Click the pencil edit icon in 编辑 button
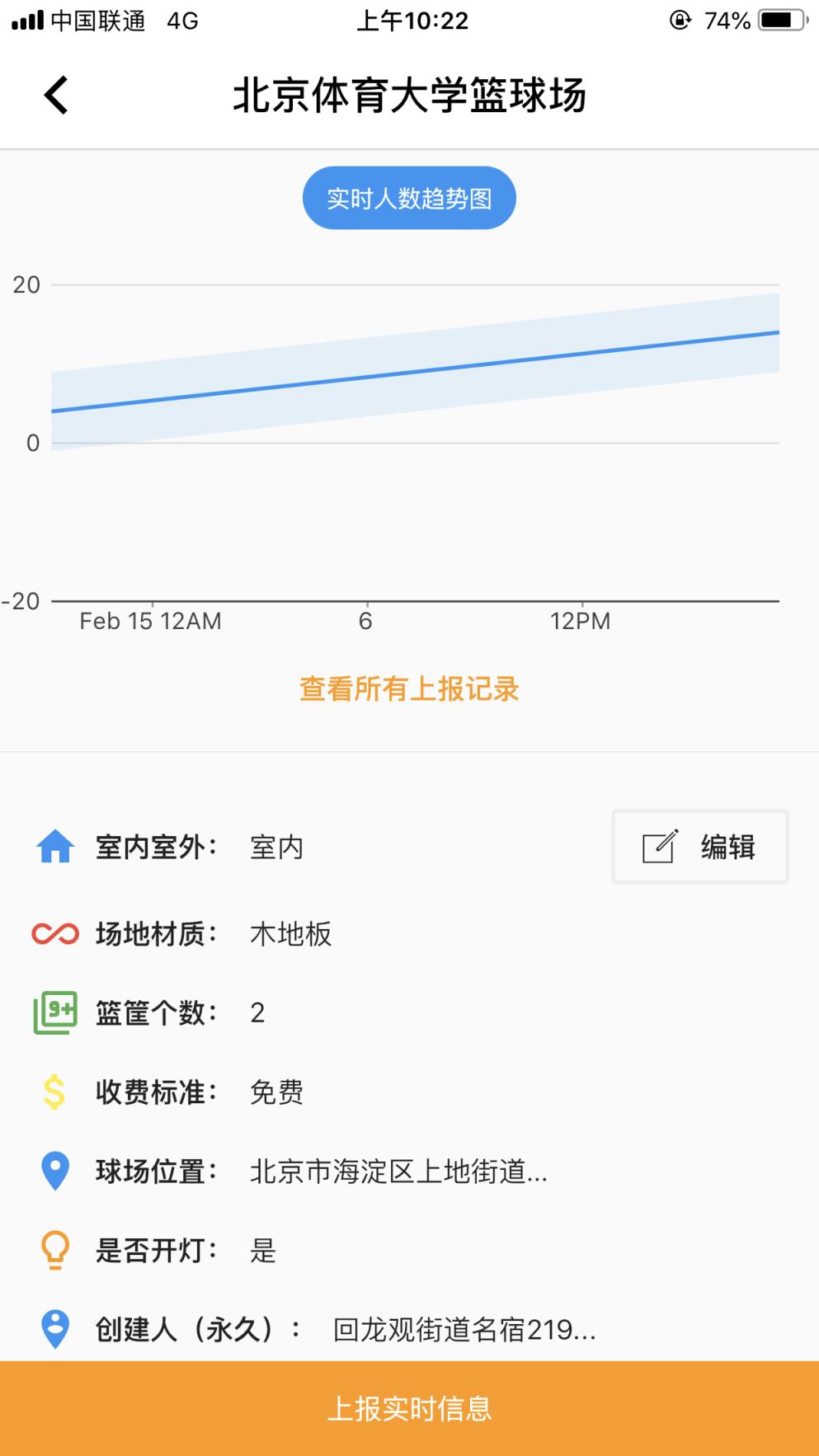 (x=657, y=846)
